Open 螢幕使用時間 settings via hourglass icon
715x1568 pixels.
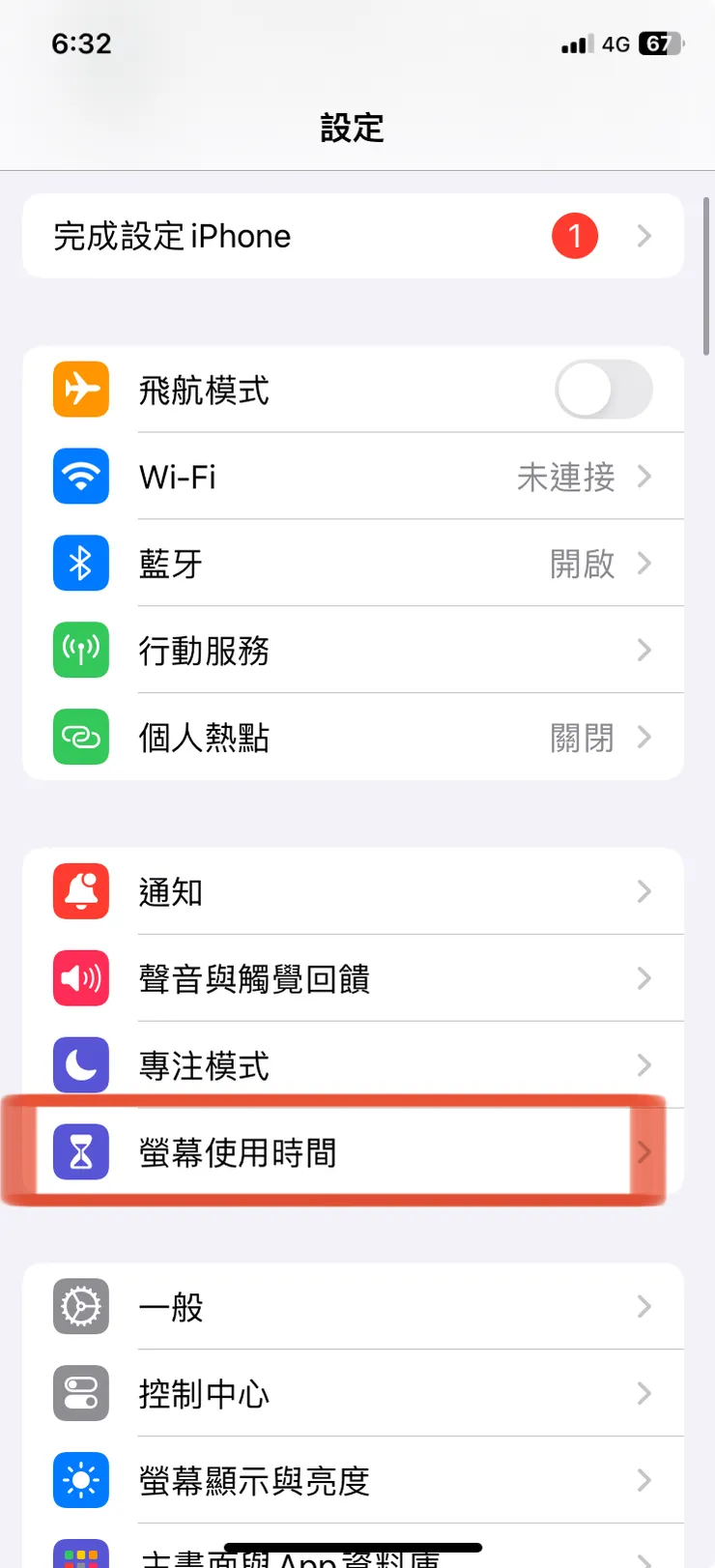pyautogui.click(x=80, y=1151)
